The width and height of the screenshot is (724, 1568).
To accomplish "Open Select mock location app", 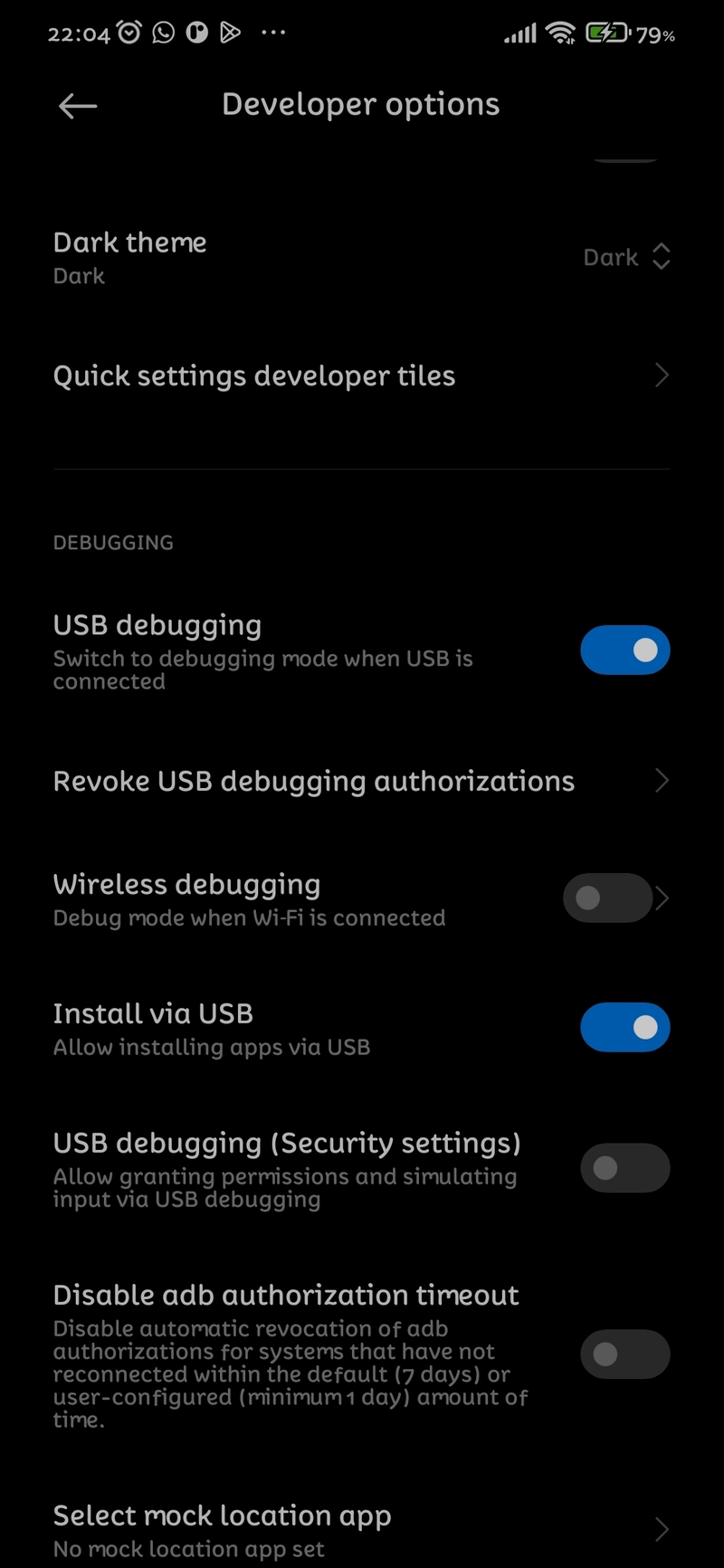I will pyautogui.click(x=362, y=1529).
